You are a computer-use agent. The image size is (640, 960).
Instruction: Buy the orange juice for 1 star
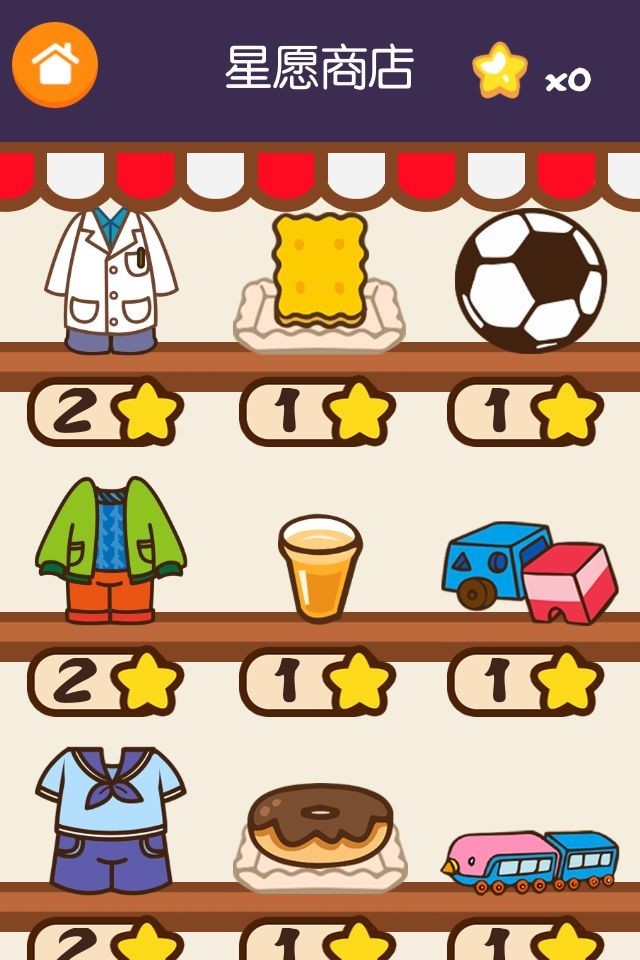coord(318,681)
